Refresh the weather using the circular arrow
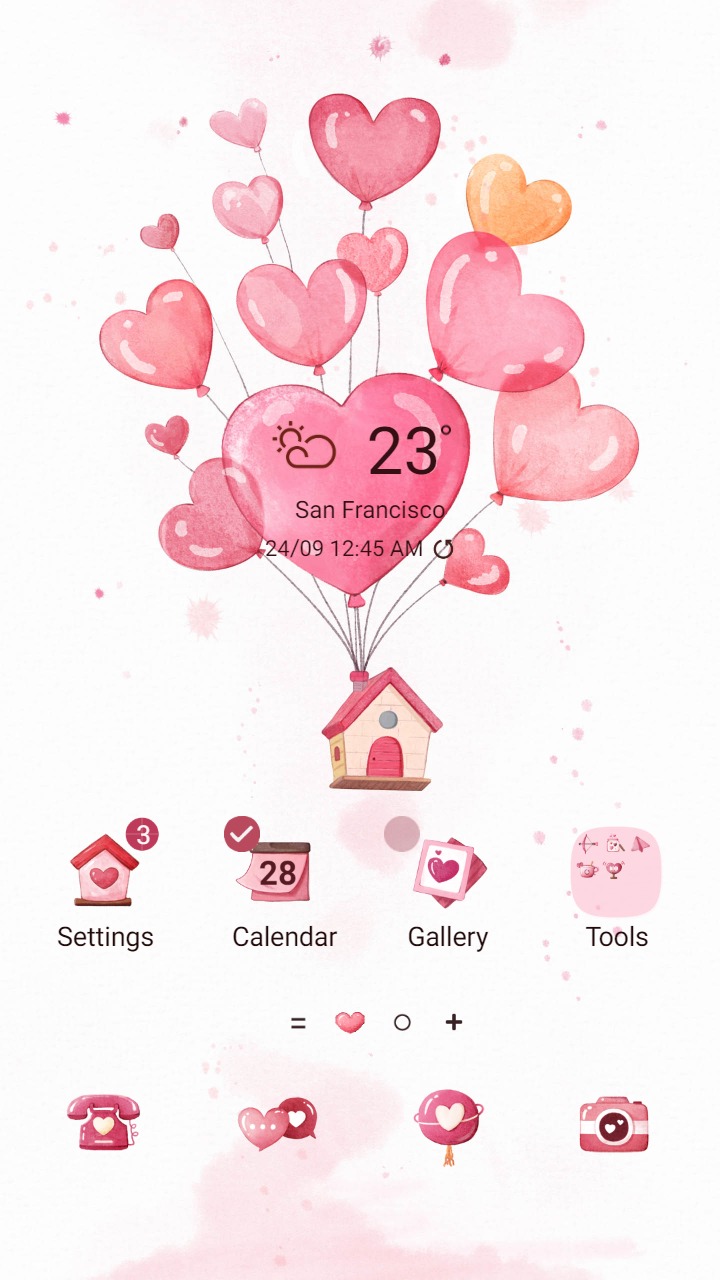The width and height of the screenshot is (720, 1280). click(443, 547)
